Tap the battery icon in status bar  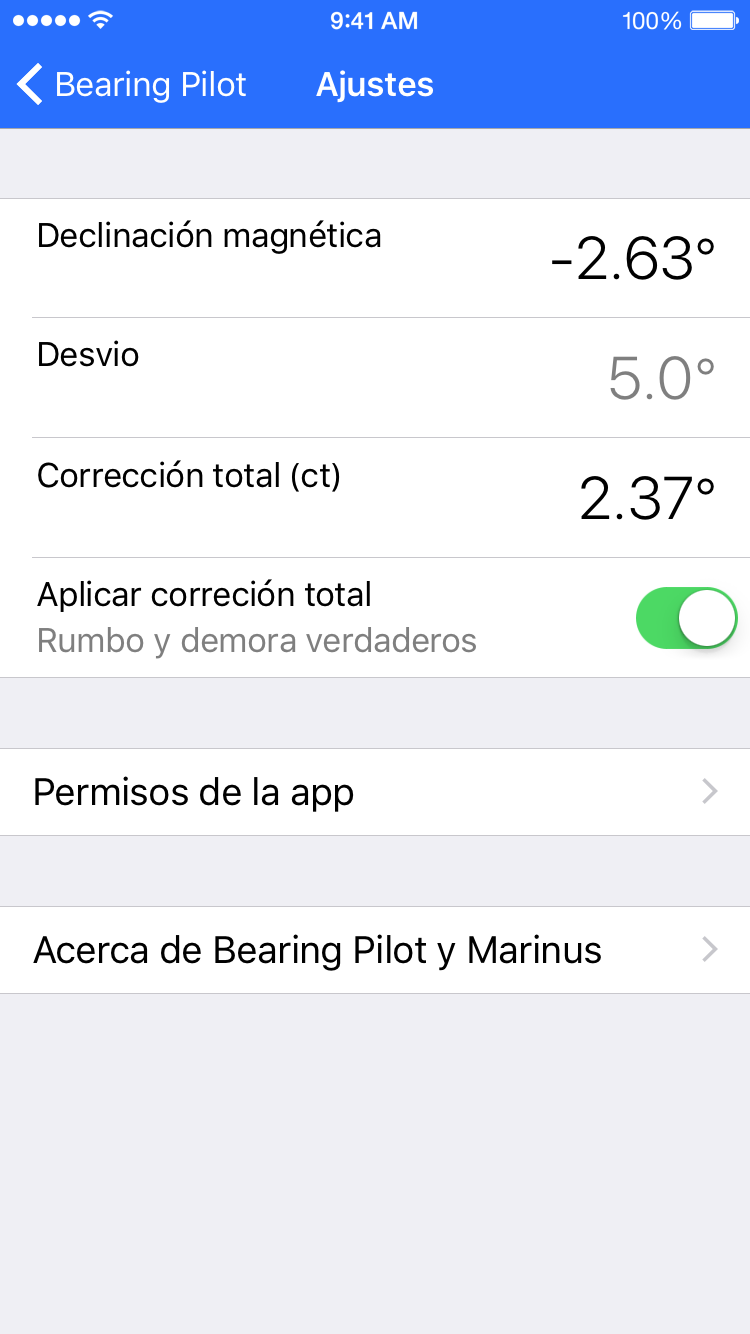click(713, 20)
